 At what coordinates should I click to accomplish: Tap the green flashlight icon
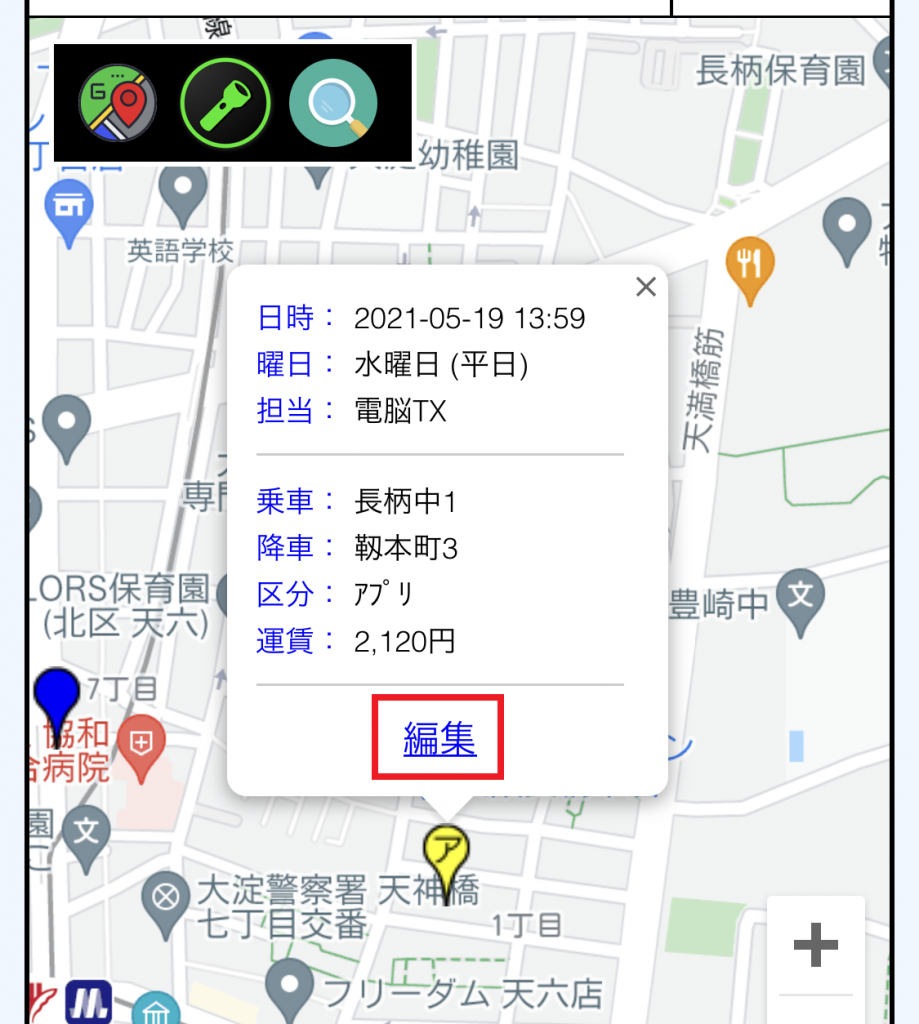coord(225,103)
